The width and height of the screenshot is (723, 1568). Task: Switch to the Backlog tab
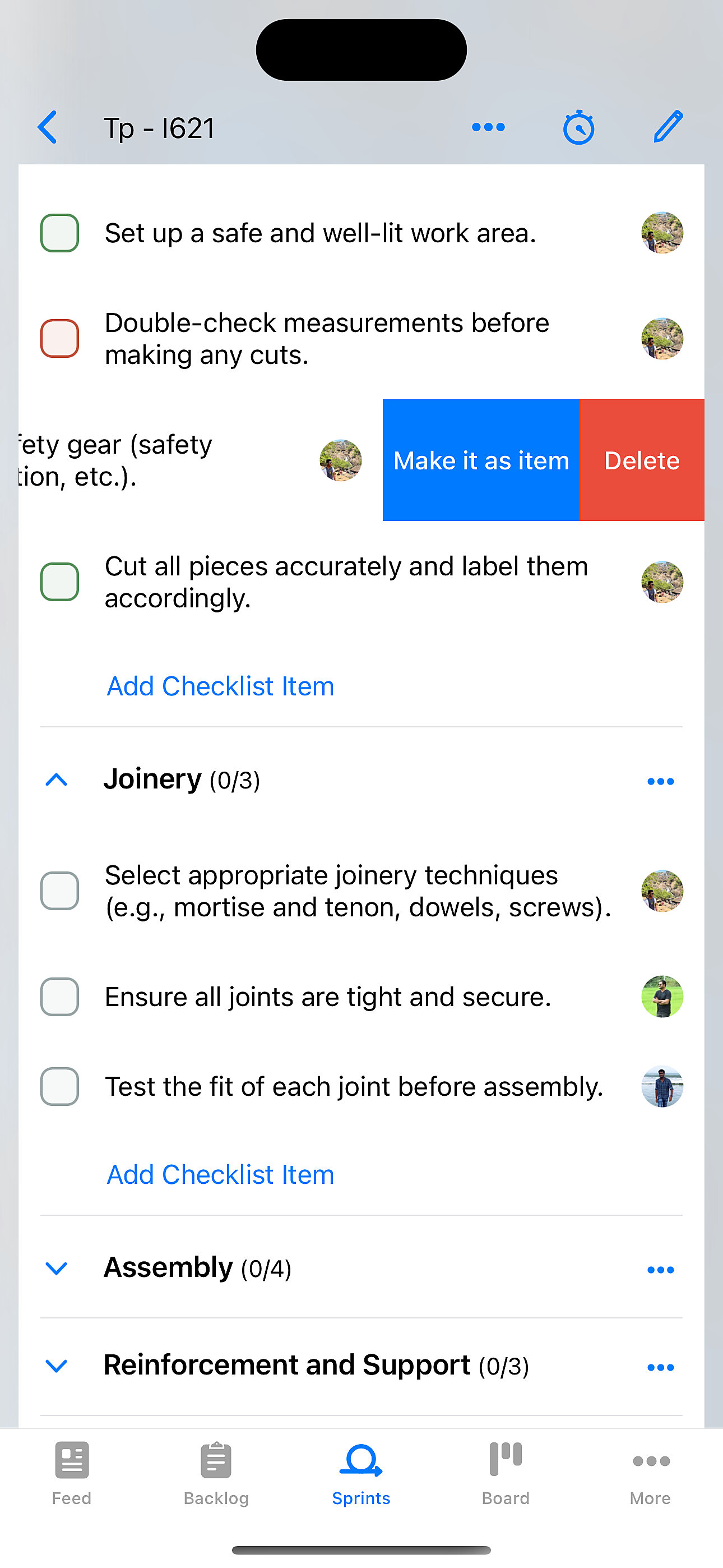(216, 1472)
